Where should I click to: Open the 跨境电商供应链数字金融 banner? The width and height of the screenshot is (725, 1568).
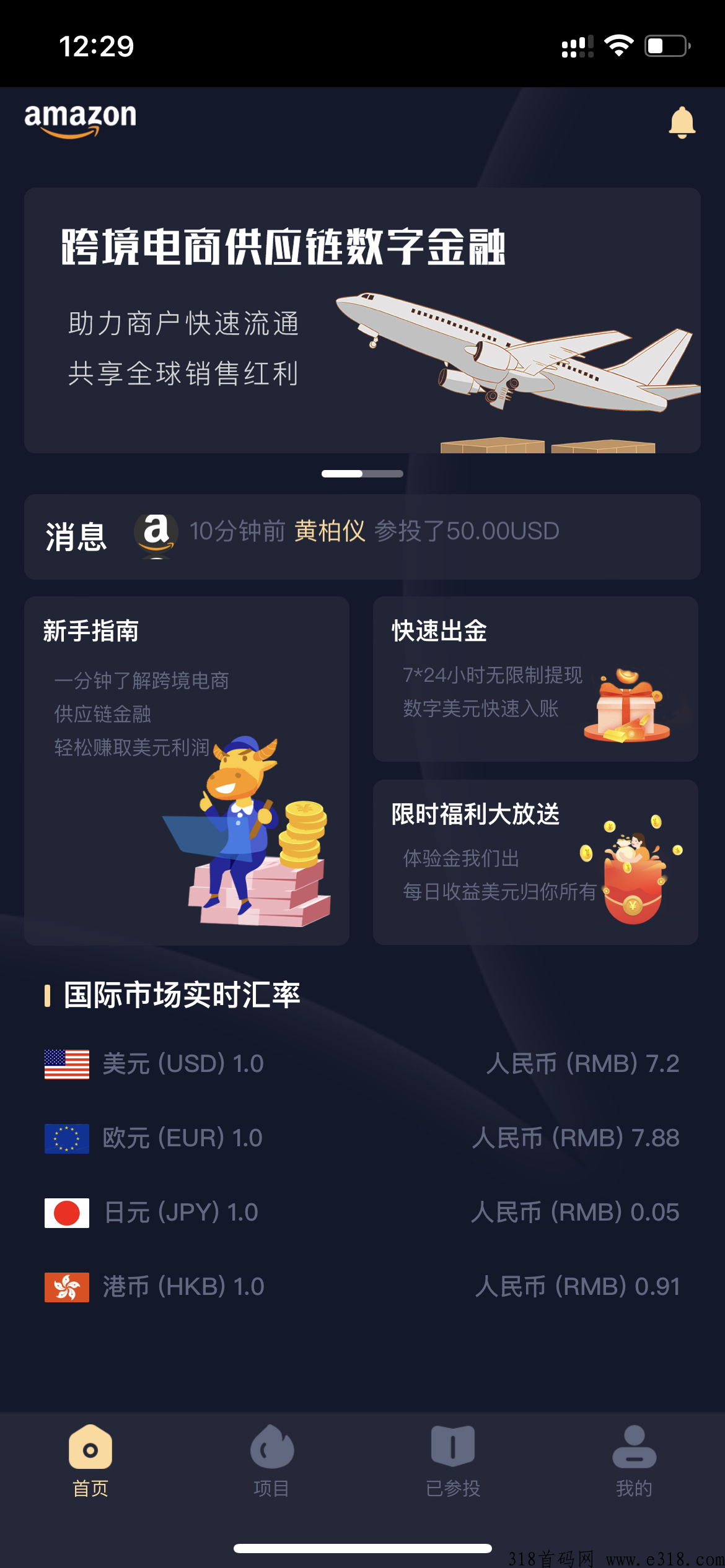tap(362, 320)
